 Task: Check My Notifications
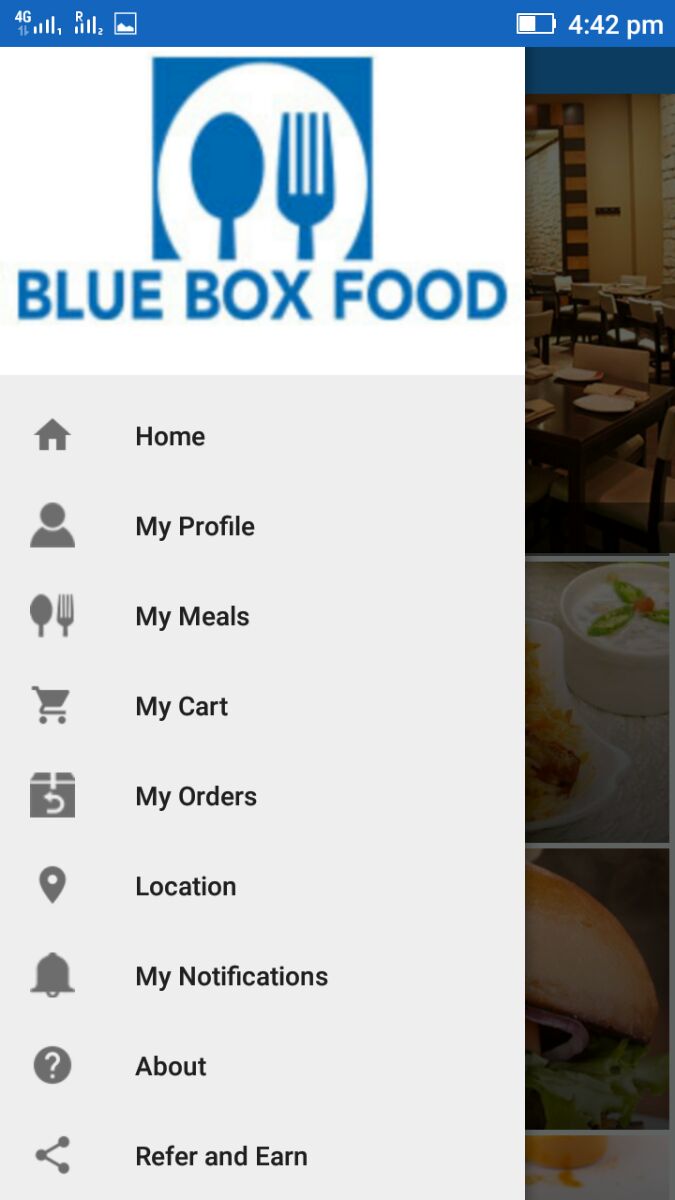click(x=231, y=976)
